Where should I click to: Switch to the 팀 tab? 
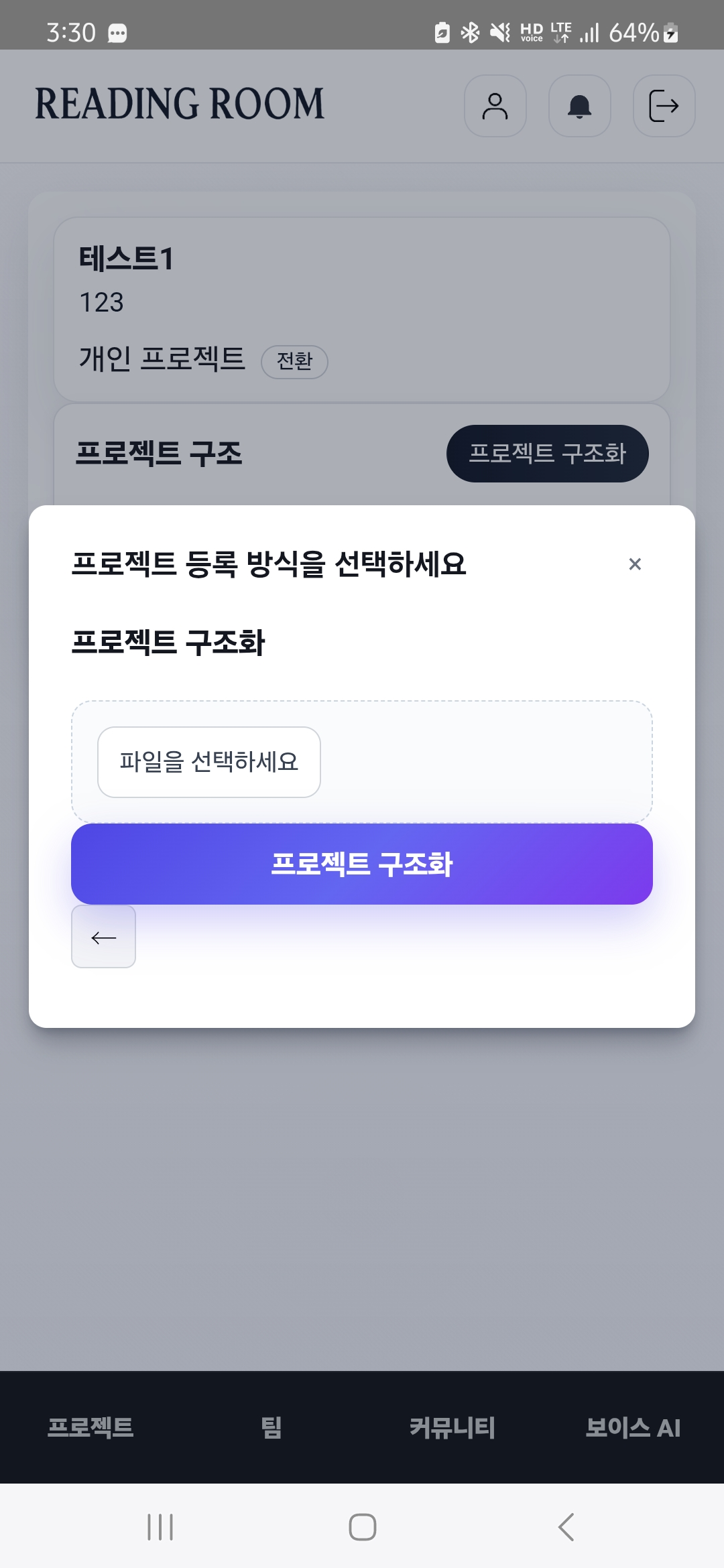coord(271,1427)
